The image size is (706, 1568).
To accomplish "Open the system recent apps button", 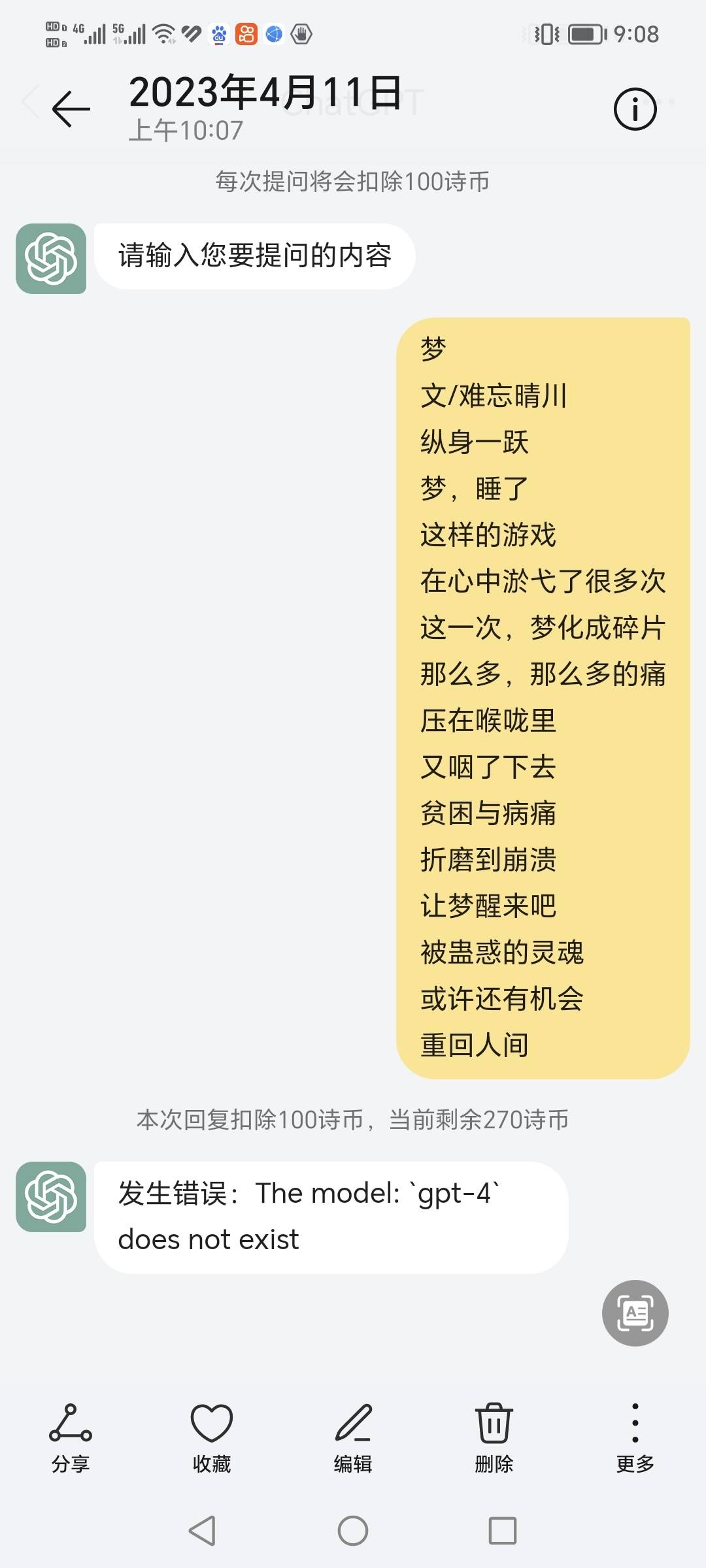I will (503, 1531).
